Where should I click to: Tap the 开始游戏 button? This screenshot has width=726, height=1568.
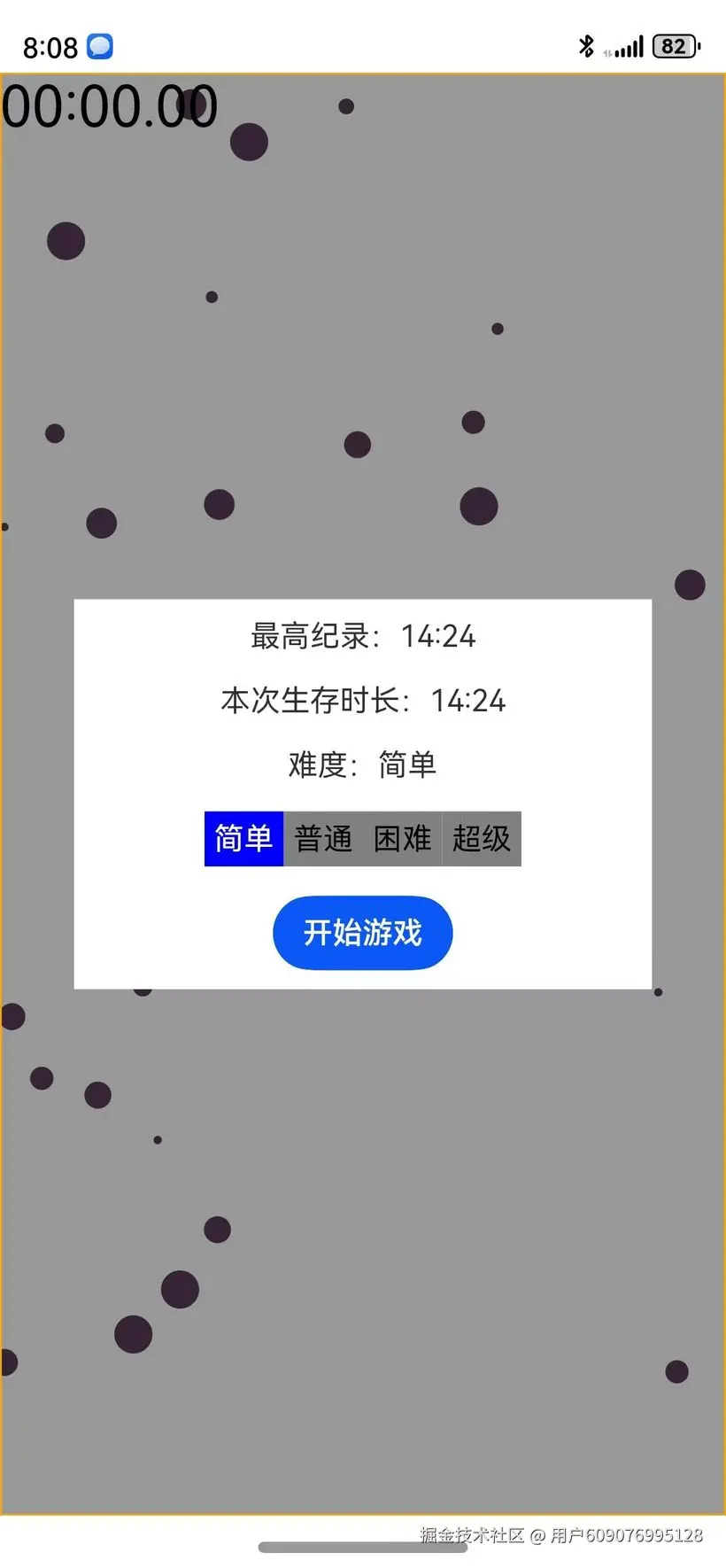(363, 933)
